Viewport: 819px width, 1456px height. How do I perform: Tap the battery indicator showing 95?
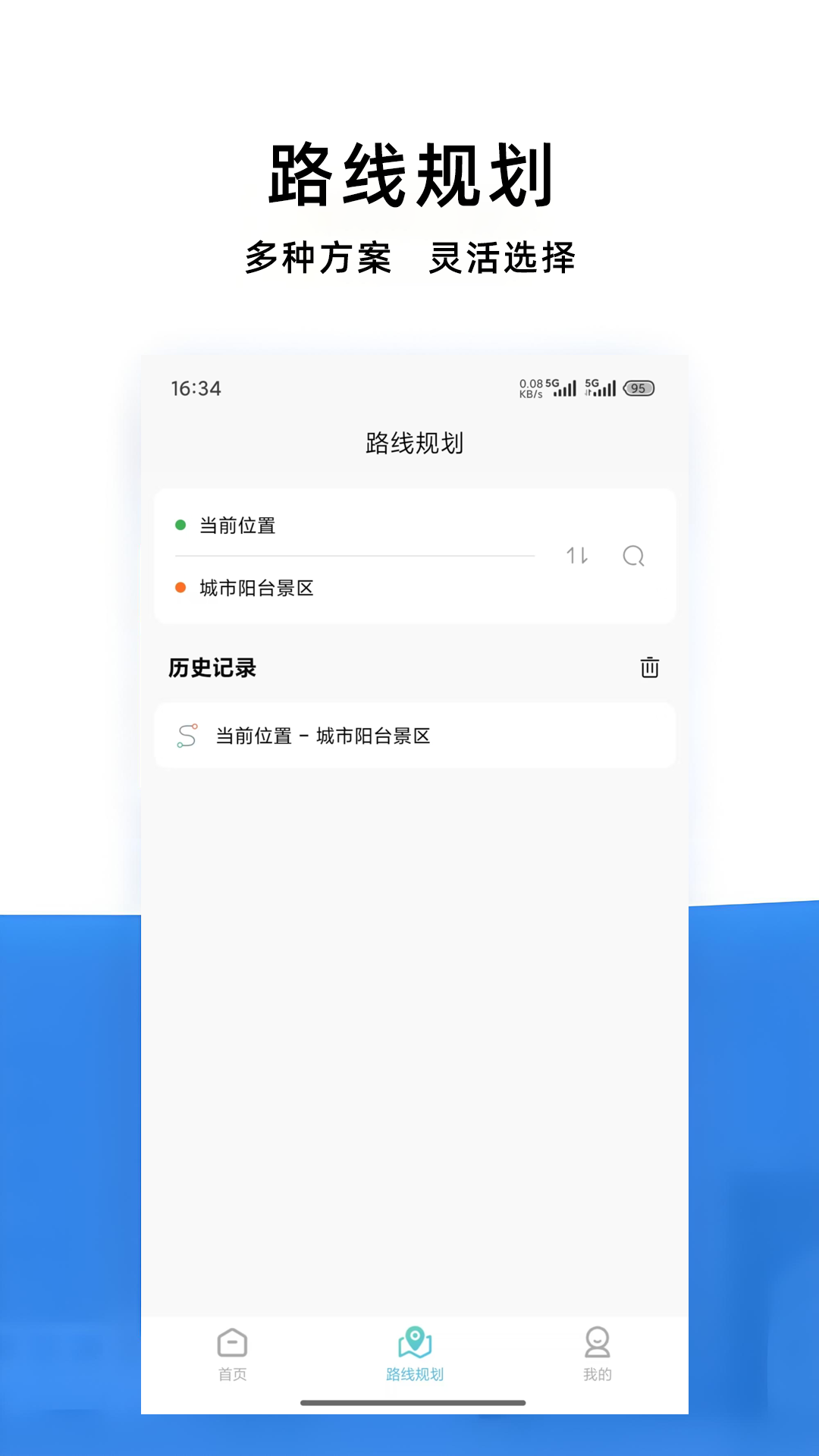click(637, 388)
